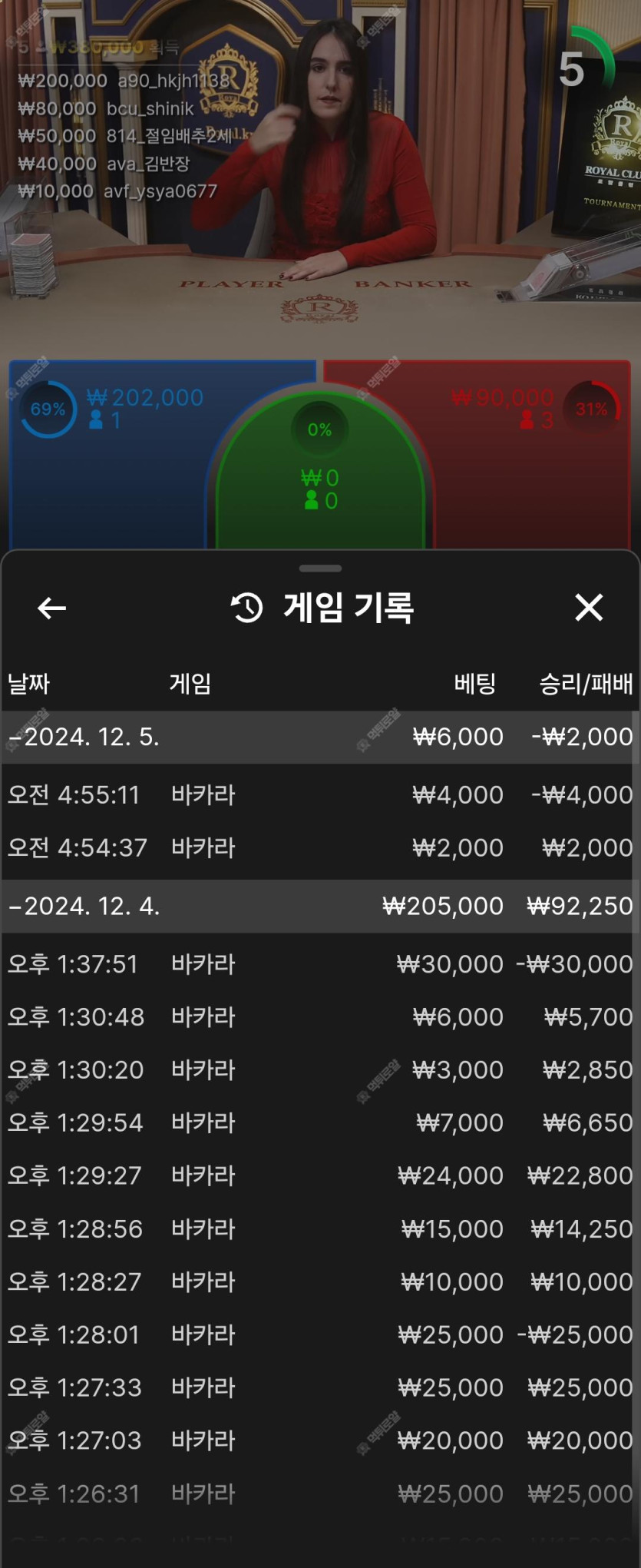Close the game history panel
Screen dimensions: 641x1568
point(589,608)
